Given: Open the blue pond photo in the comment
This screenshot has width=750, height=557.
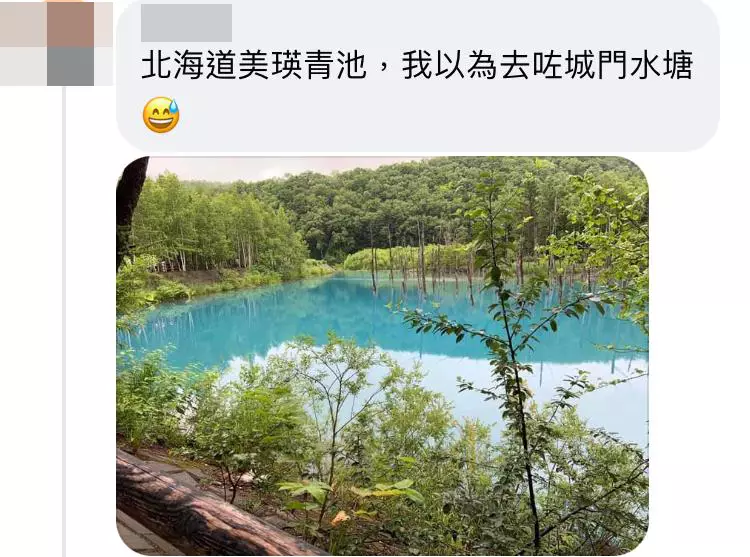Looking at the screenshot, I should pos(382,355).
